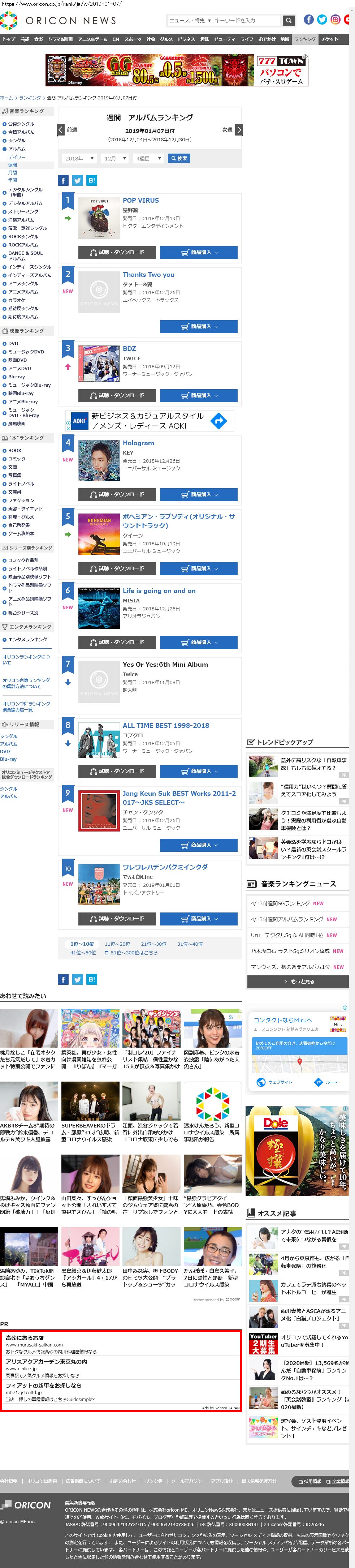The height and width of the screenshot is (1568, 355).
Task: Open 4/13付週間SGランキング news item
Action: click(x=280, y=903)
